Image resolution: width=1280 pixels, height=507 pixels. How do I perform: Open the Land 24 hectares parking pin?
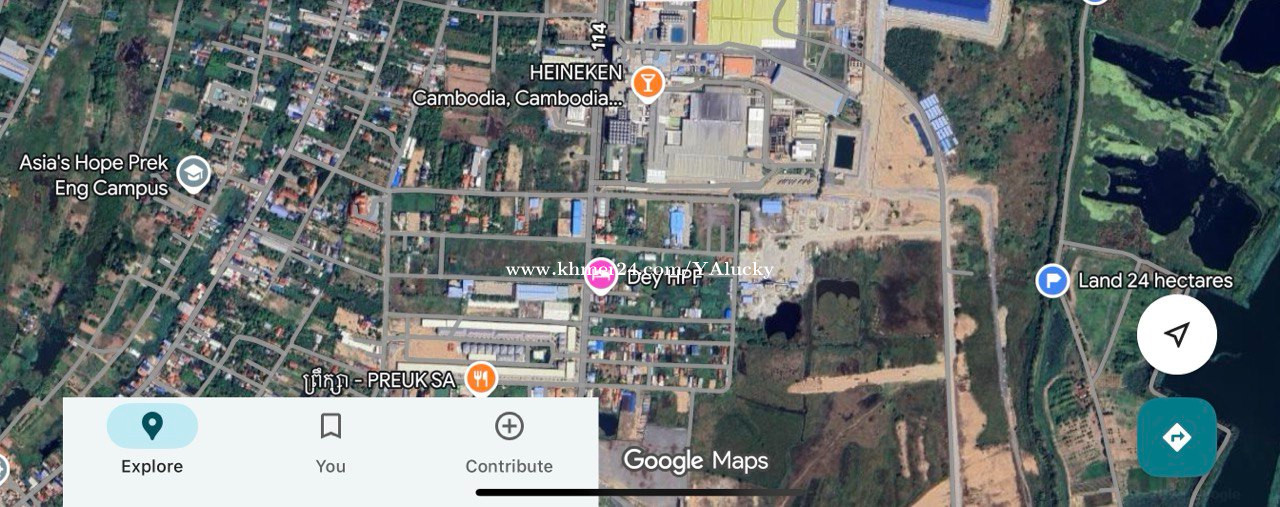(x=1052, y=280)
